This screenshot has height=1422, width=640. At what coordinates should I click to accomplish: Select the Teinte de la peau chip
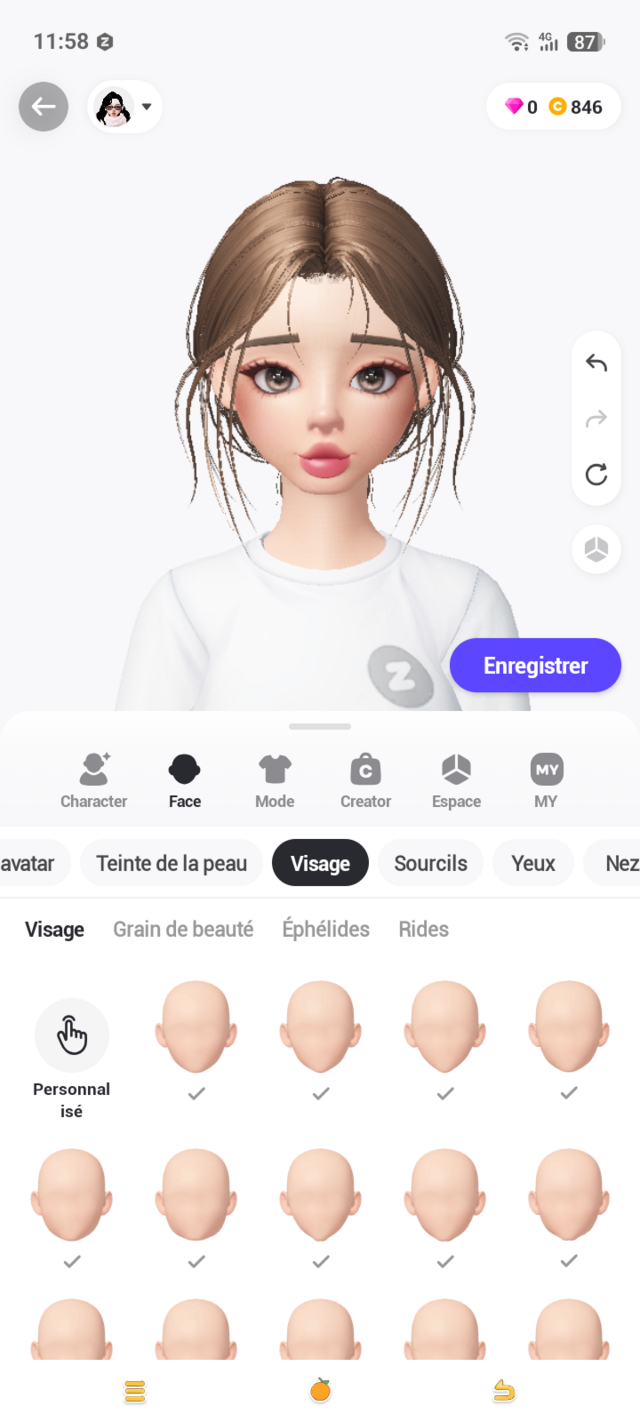point(171,863)
